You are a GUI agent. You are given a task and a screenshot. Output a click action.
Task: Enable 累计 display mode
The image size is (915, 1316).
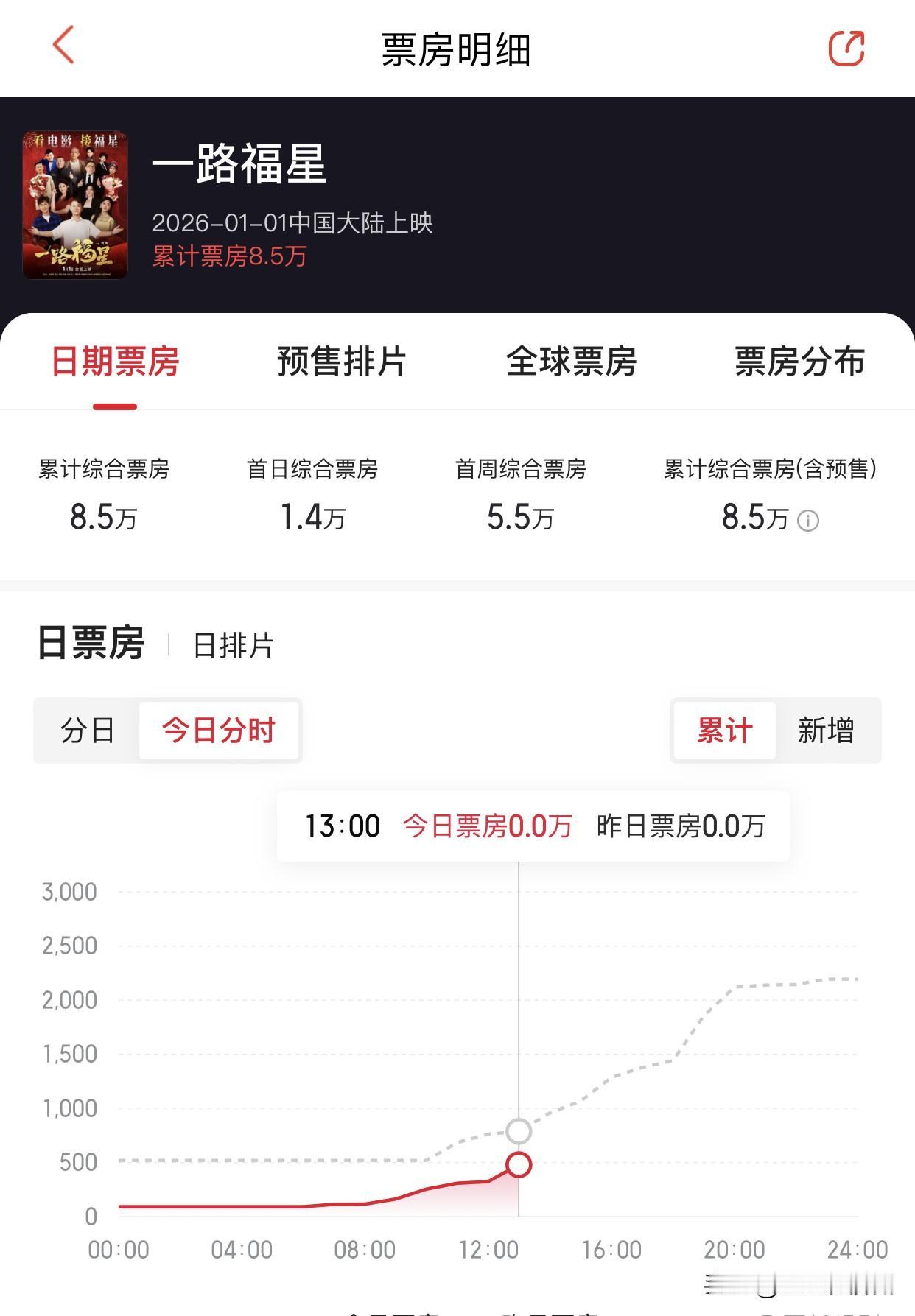723,730
